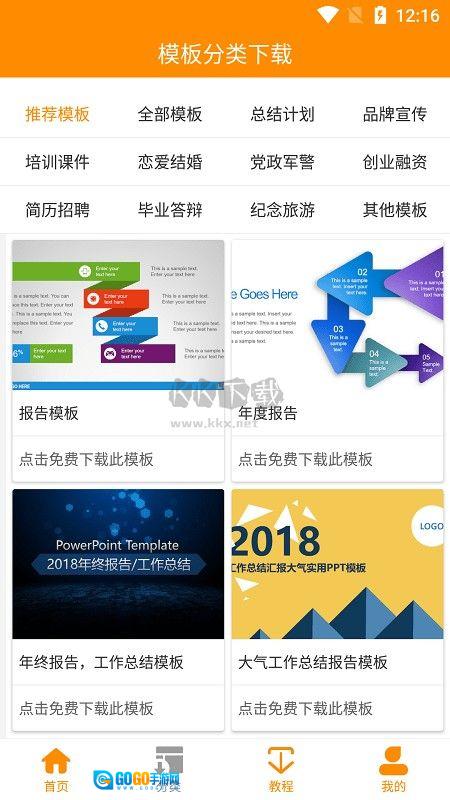This screenshot has width=450, height=800.
Task: Open 恋爱结婚 templates
Action: pos(170,162)
